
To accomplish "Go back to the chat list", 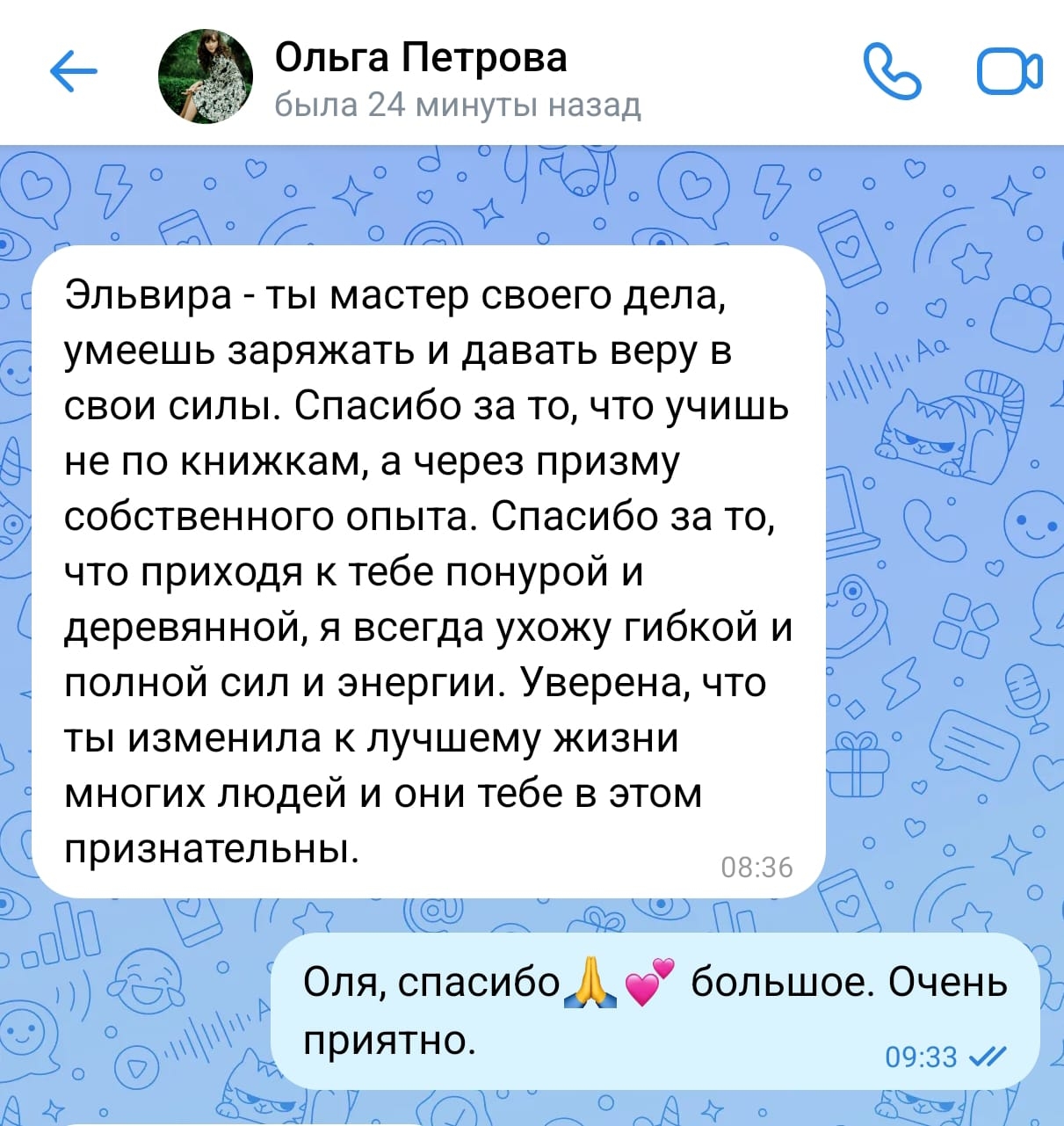I will (x=74, y=72).
